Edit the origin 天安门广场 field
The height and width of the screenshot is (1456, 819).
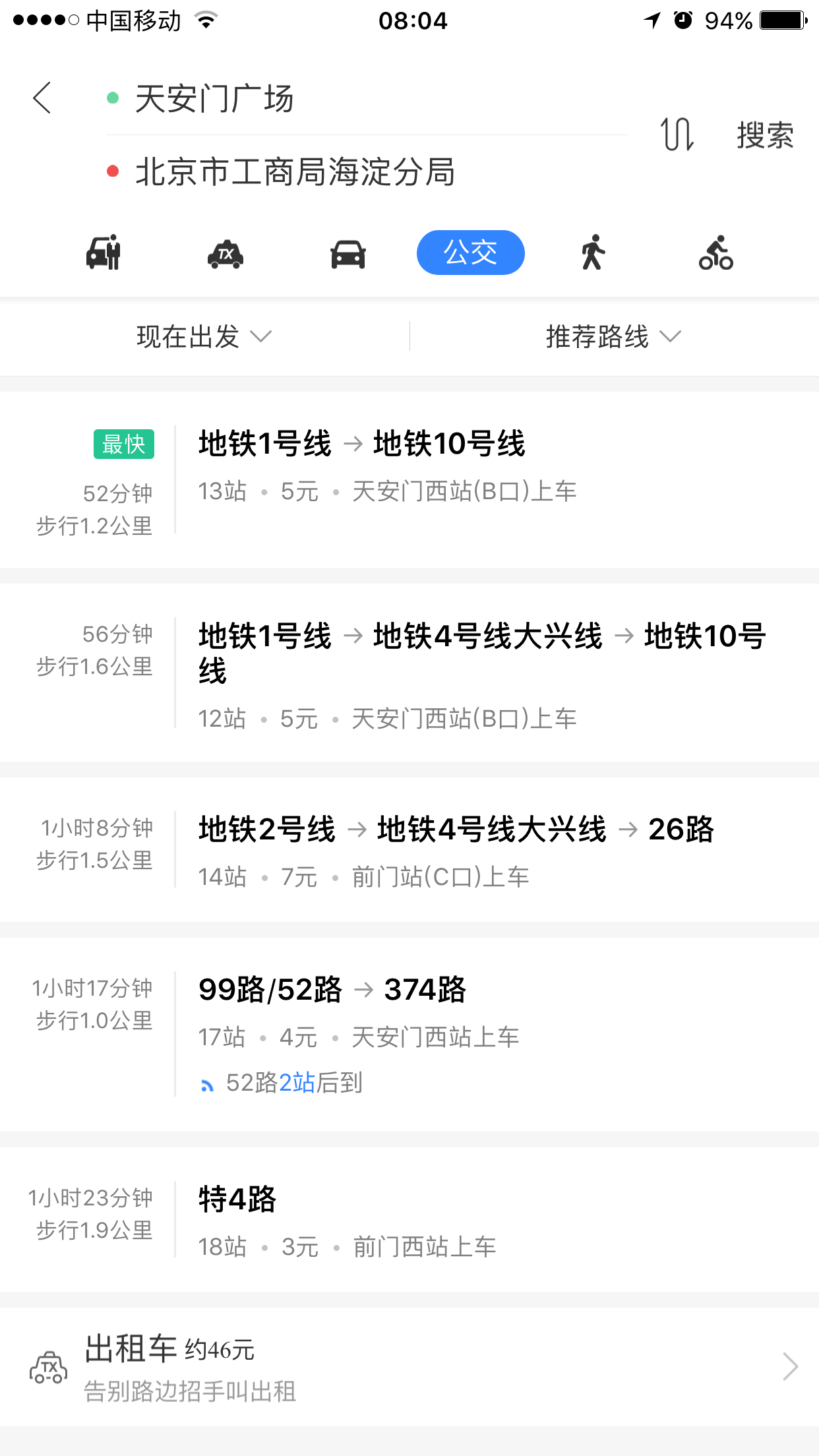tap(366, 99)
